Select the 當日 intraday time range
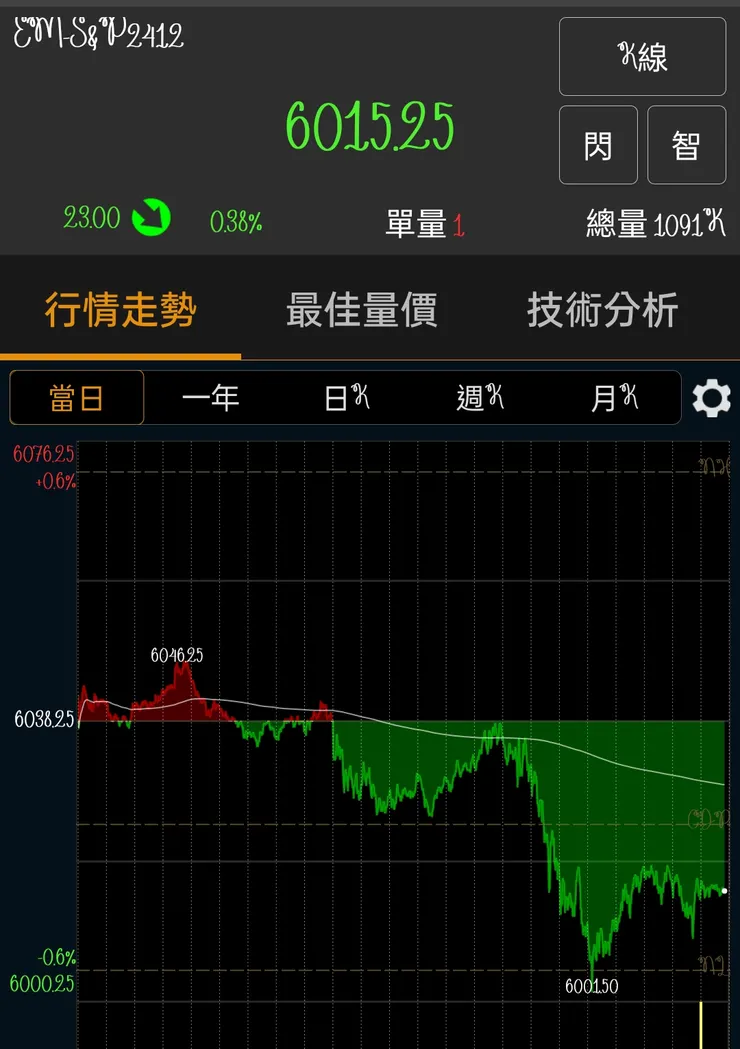740x1049 pixels. coord(77,397)
